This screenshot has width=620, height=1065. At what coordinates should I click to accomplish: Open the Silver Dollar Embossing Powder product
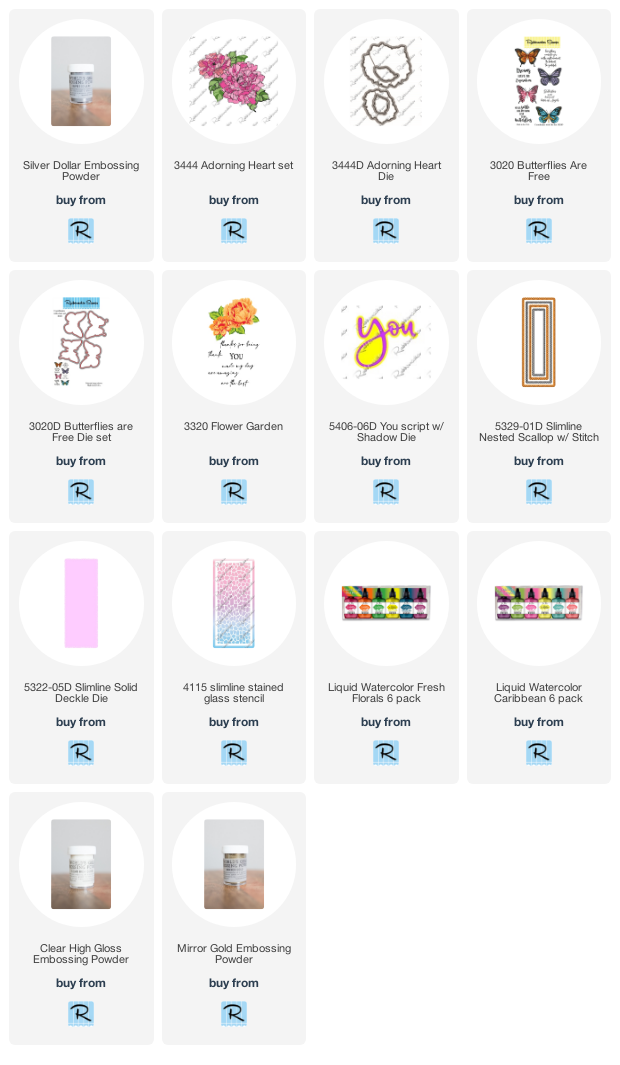tap(81, 170)
